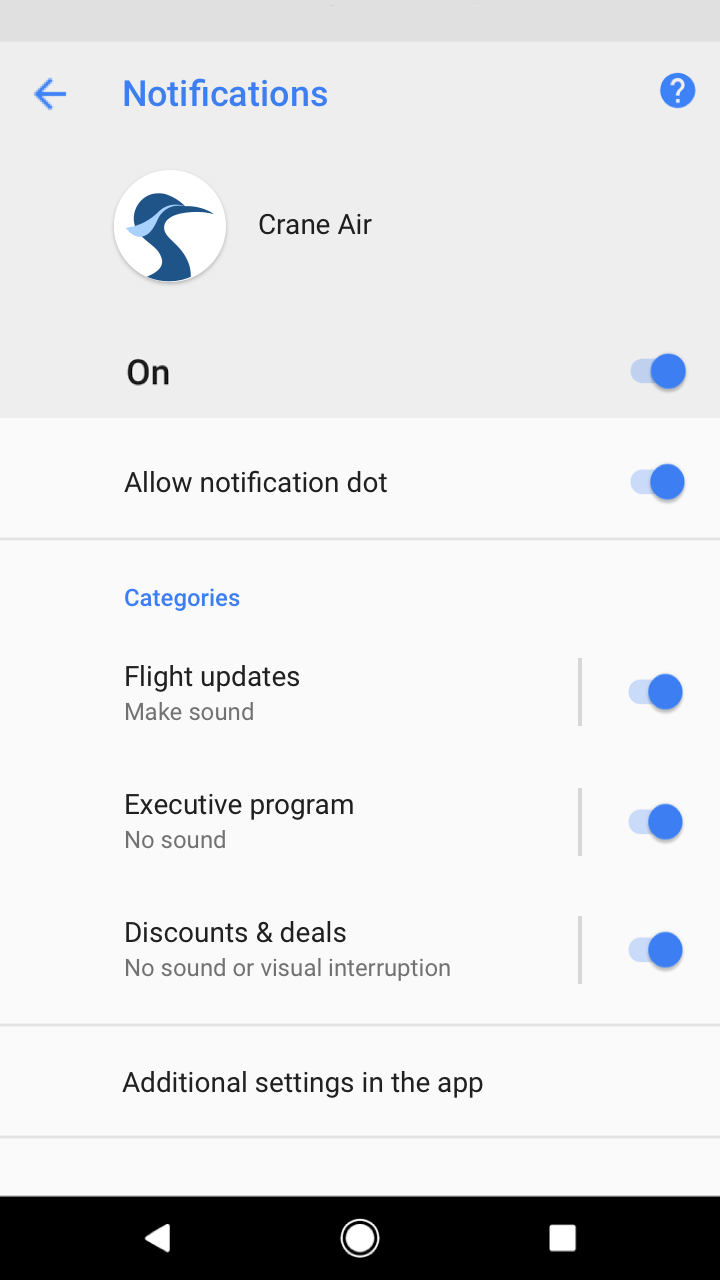Tap the system home button
The width and height of the screenshot is (720, 1280).
point(360,1238)
